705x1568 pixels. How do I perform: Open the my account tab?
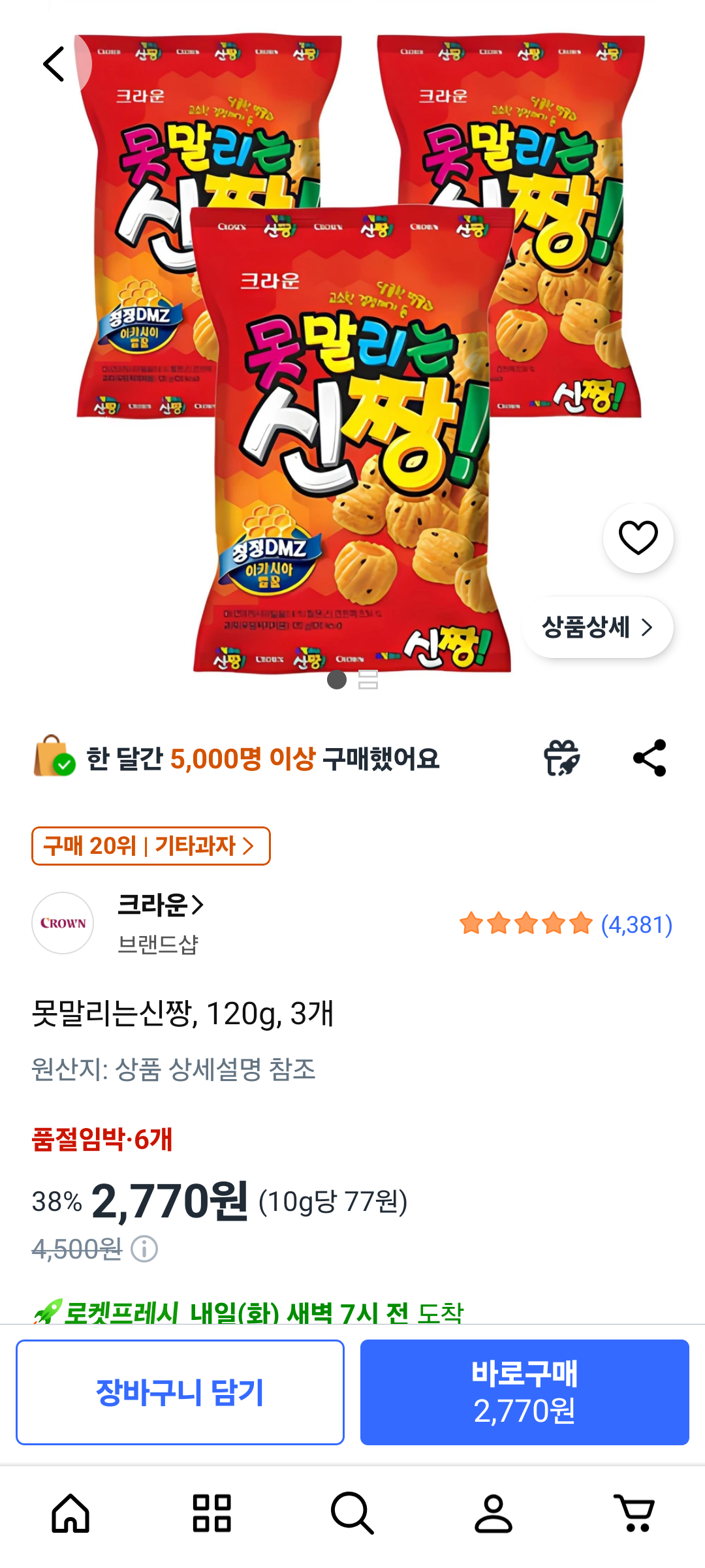[493, 1513]
